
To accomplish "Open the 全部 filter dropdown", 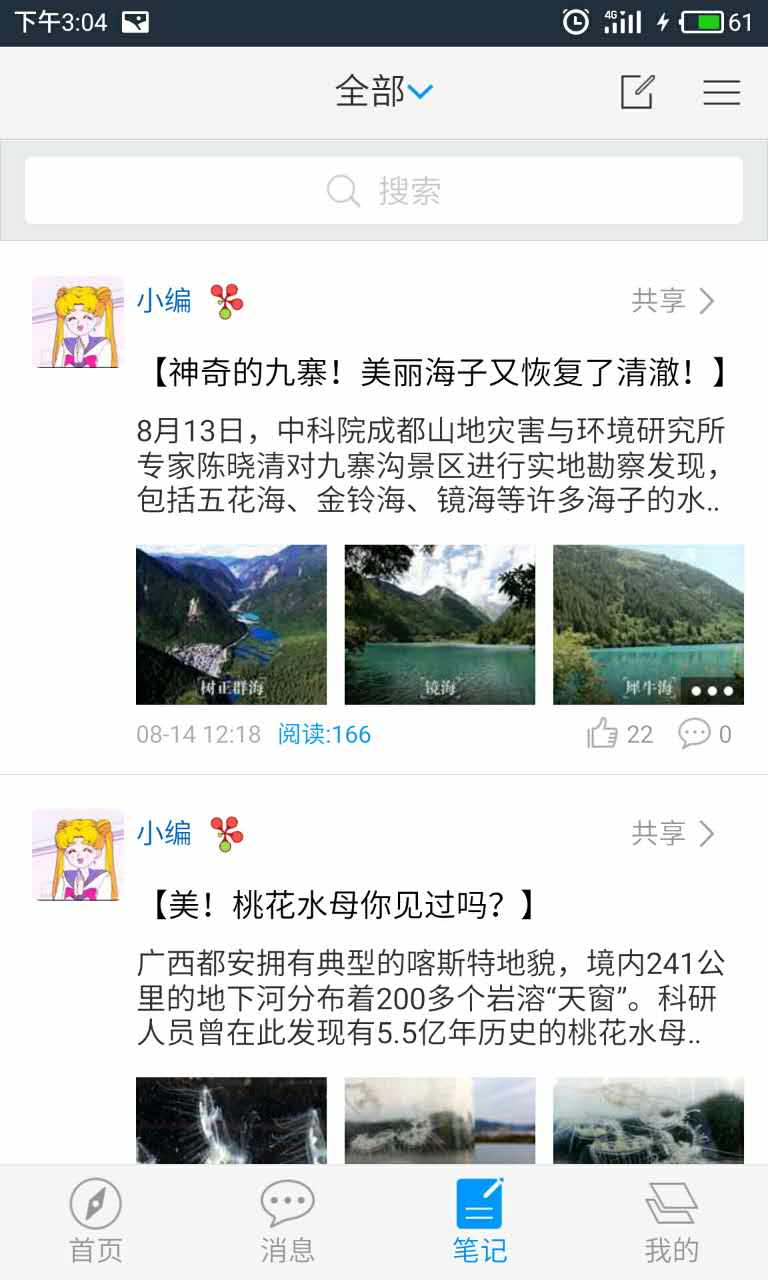I will pyautogui.click(x=384, y=92).
